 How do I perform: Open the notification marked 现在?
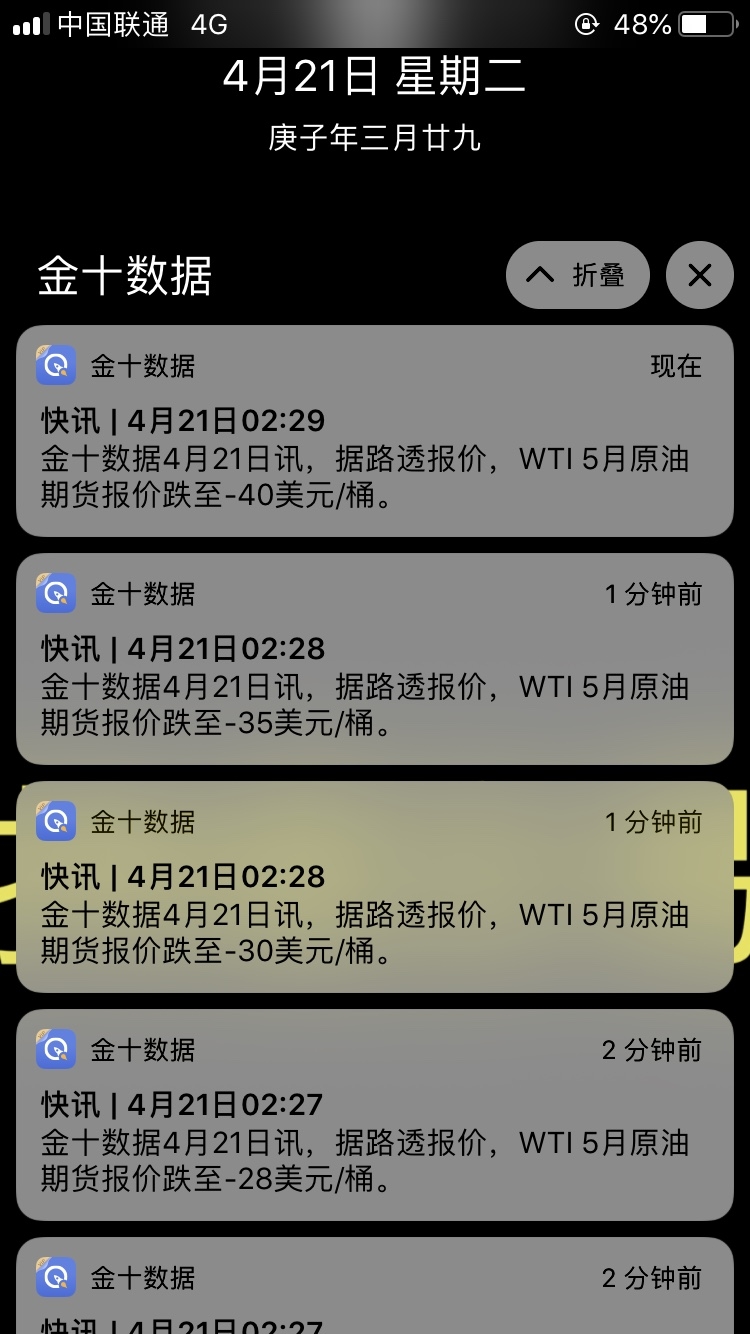pos(375,430)
